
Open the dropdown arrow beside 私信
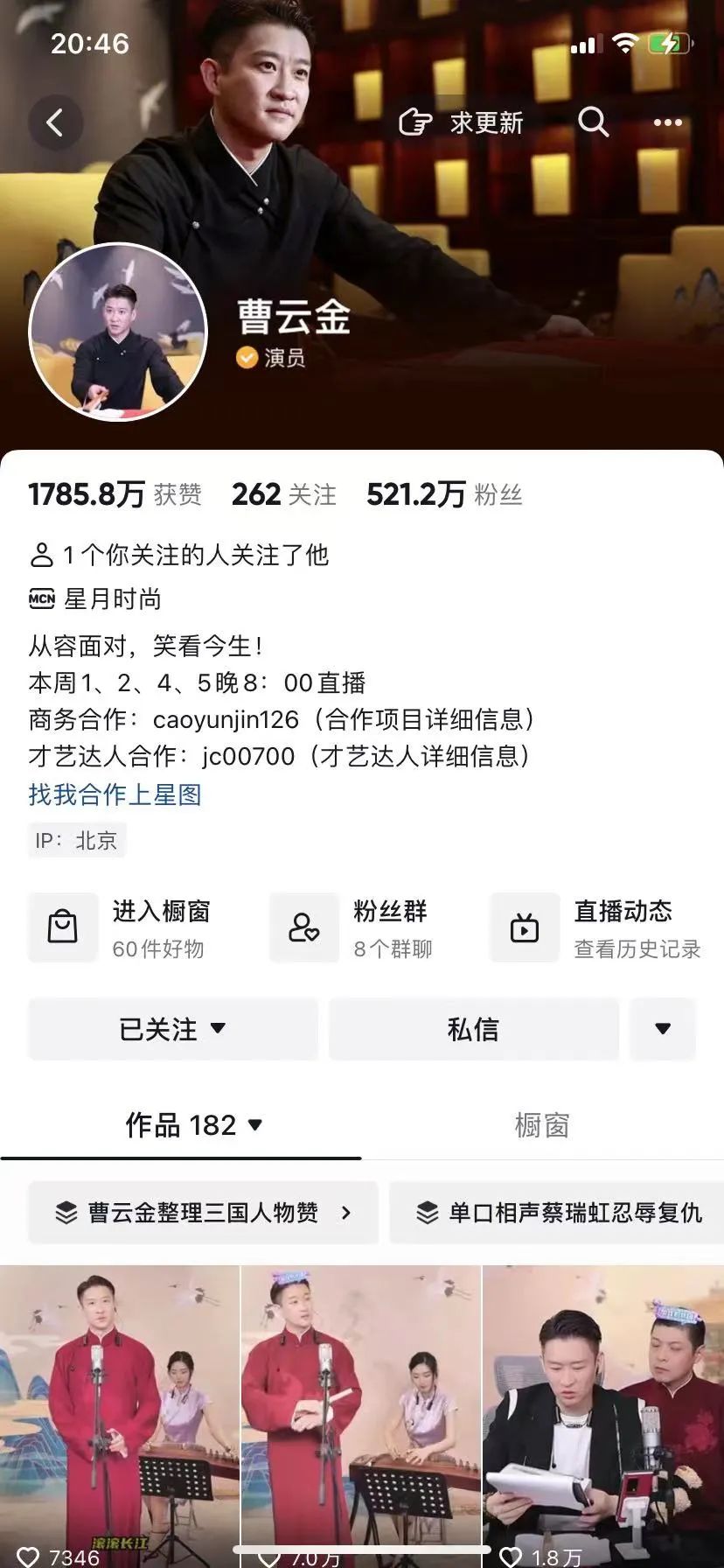(663, 1030)
